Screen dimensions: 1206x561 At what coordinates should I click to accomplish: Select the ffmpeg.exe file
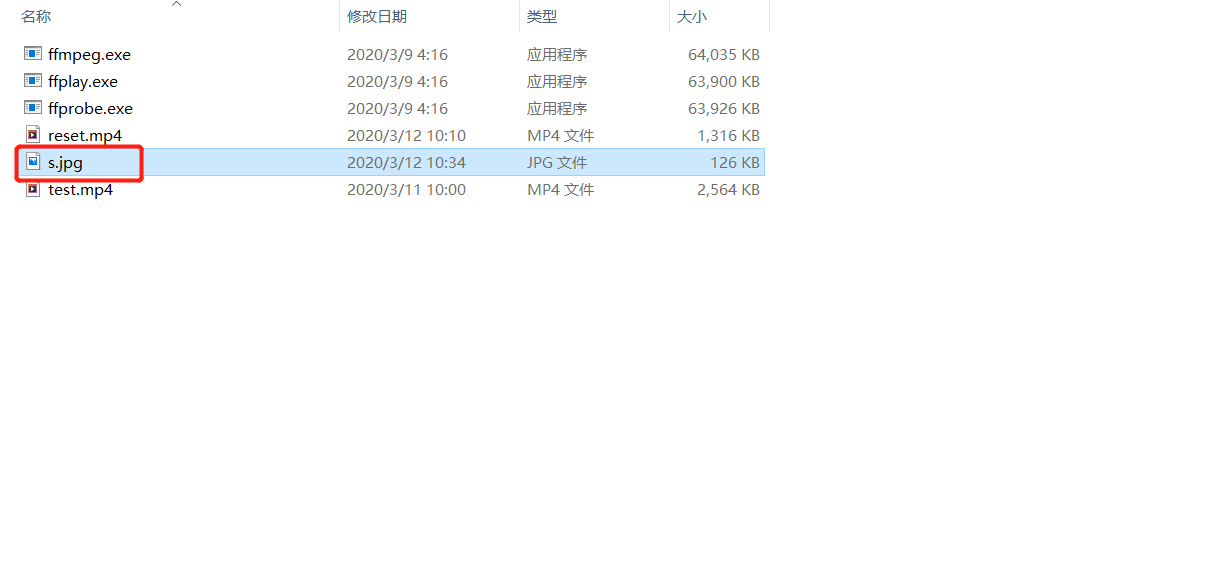point(88,54)
